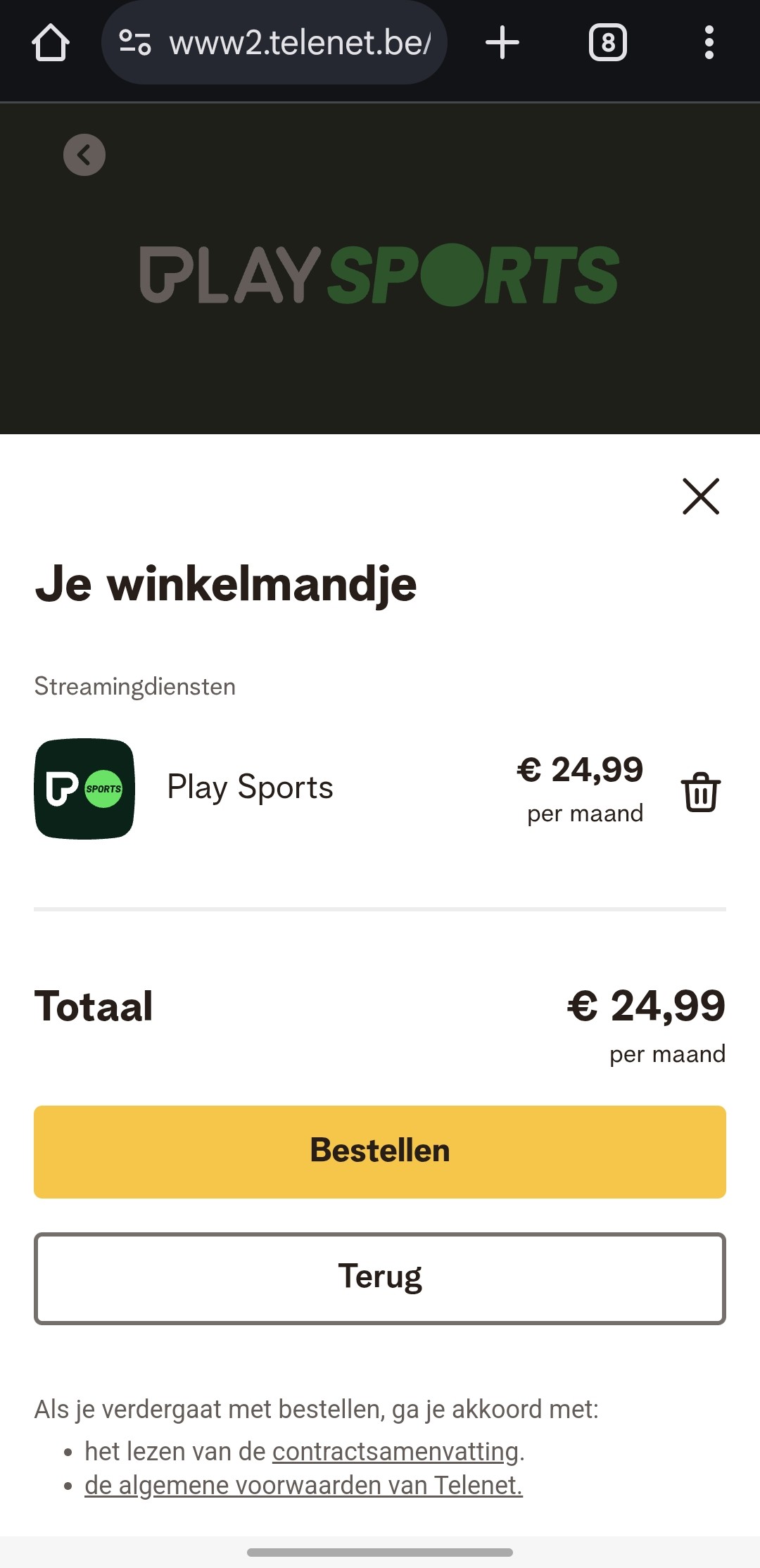Remove Play Sports from the cart
The height and width of the screenshot is (1568, 760).
coord(701,792)
